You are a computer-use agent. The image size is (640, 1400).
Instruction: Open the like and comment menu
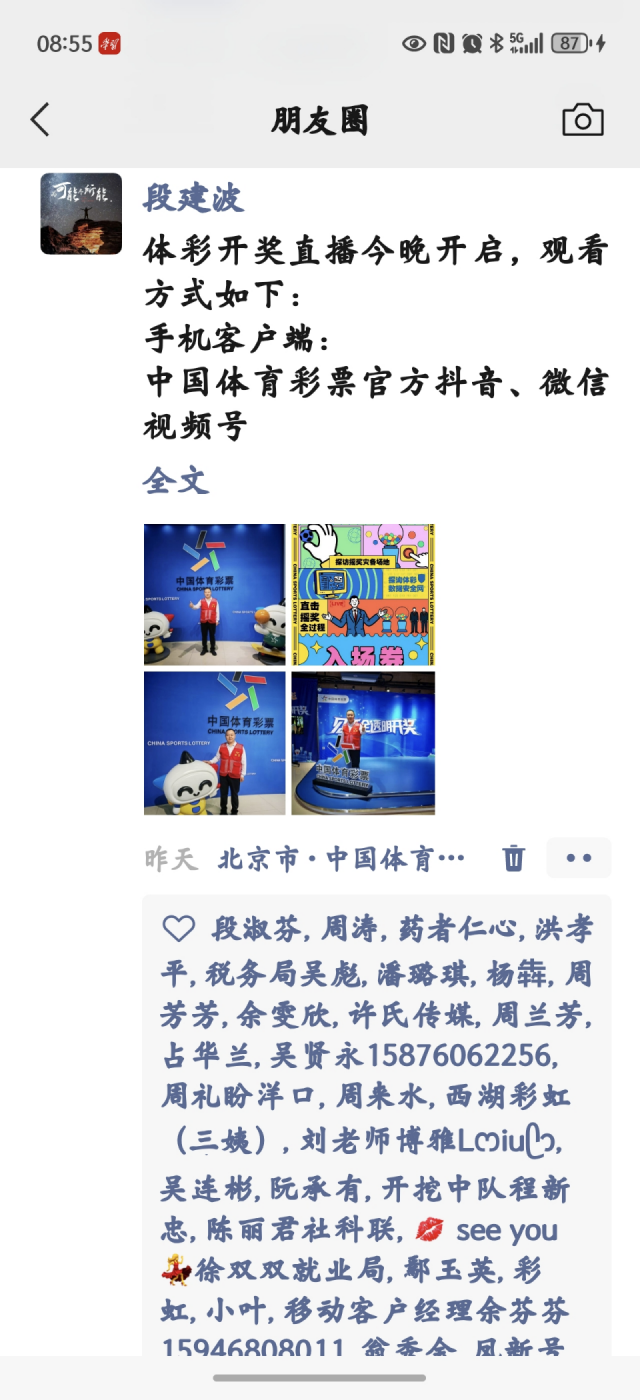point(578,858)
